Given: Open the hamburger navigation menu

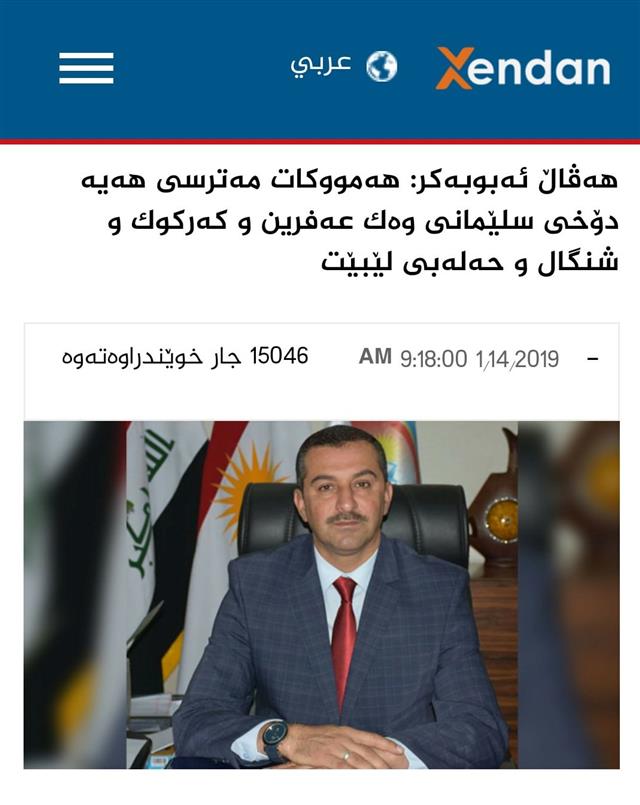Looking at the screenshot, I should coord(86,68).
